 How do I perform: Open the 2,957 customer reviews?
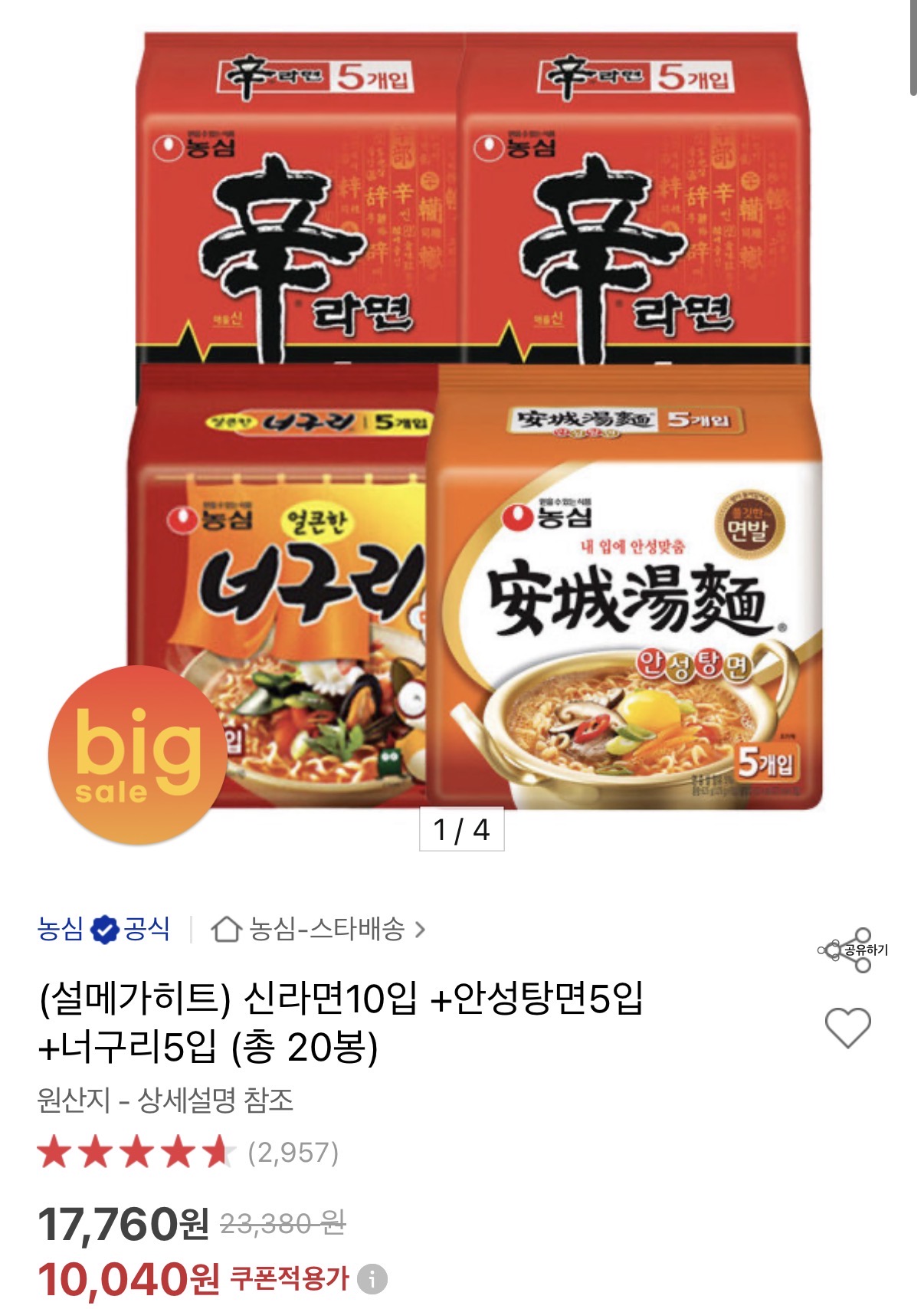[x=292, y=1152]
